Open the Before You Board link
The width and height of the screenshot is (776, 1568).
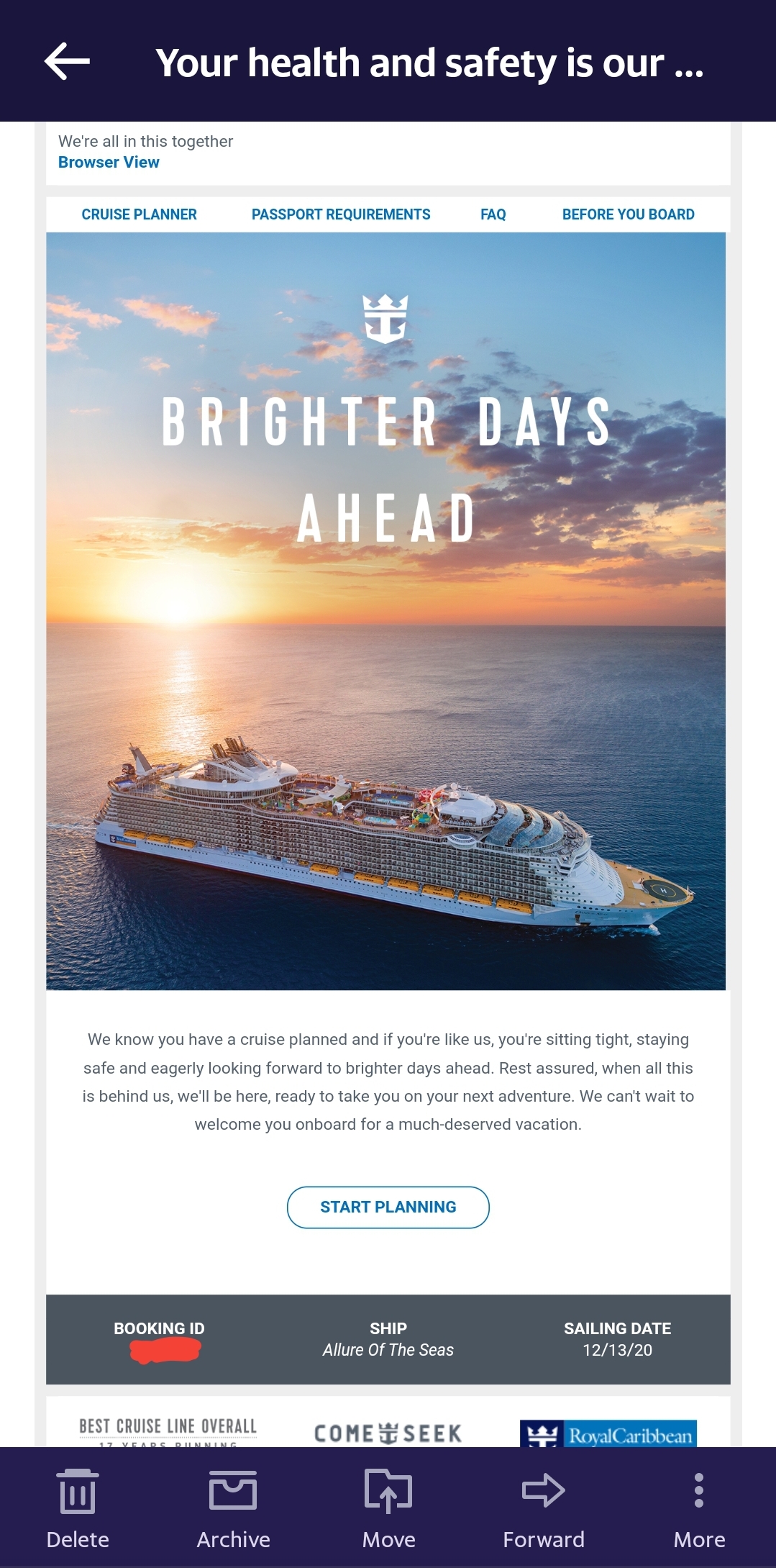pyautogui.click(x=628, y=214)
